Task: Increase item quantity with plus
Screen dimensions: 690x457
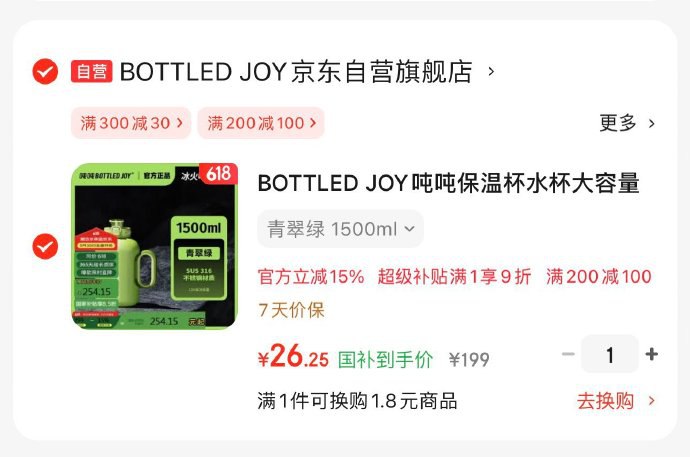Action: 652,354
